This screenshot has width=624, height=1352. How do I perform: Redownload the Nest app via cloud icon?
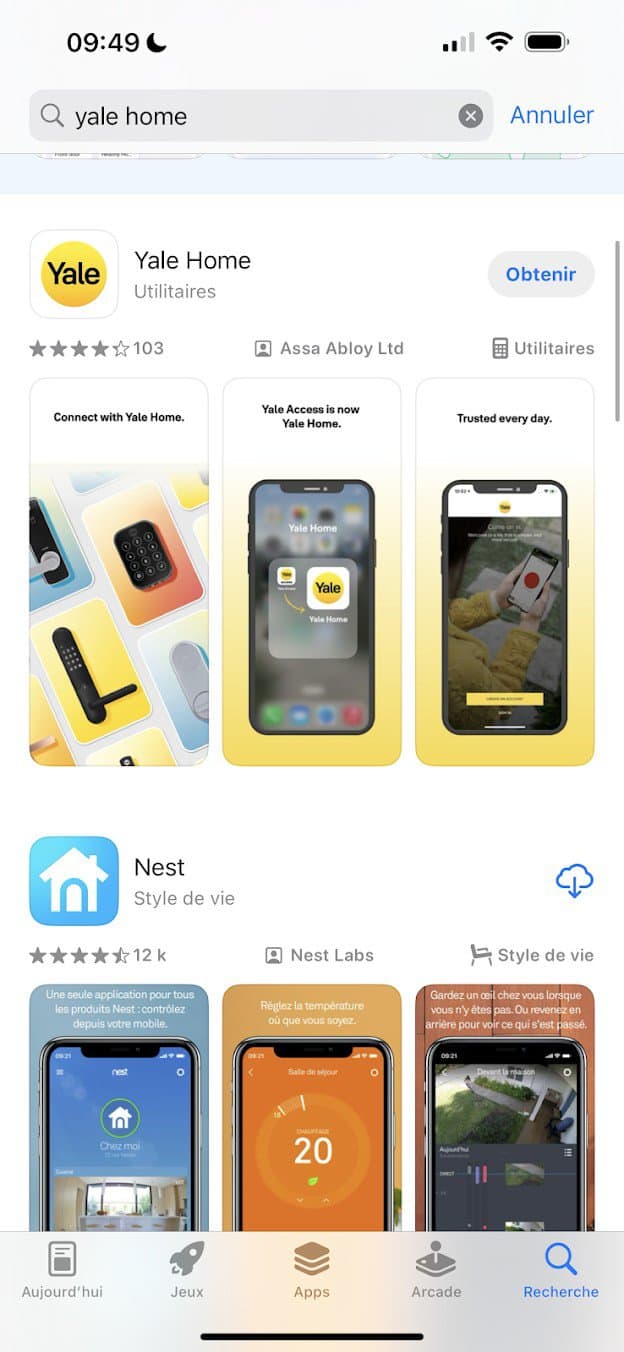[574, 881]
